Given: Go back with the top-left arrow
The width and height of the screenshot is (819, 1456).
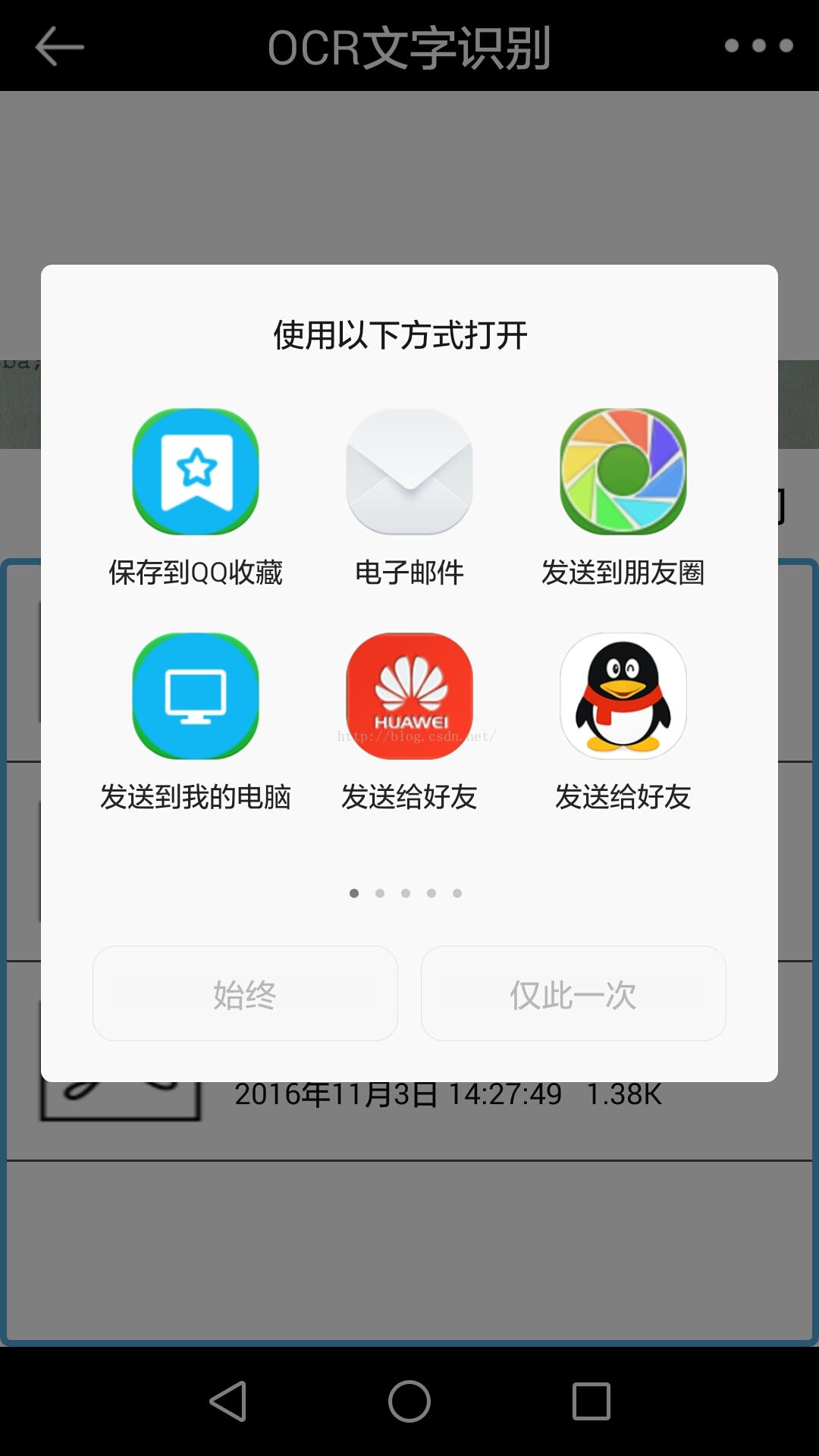Looking at the screenshot, I should click(59, 46).
